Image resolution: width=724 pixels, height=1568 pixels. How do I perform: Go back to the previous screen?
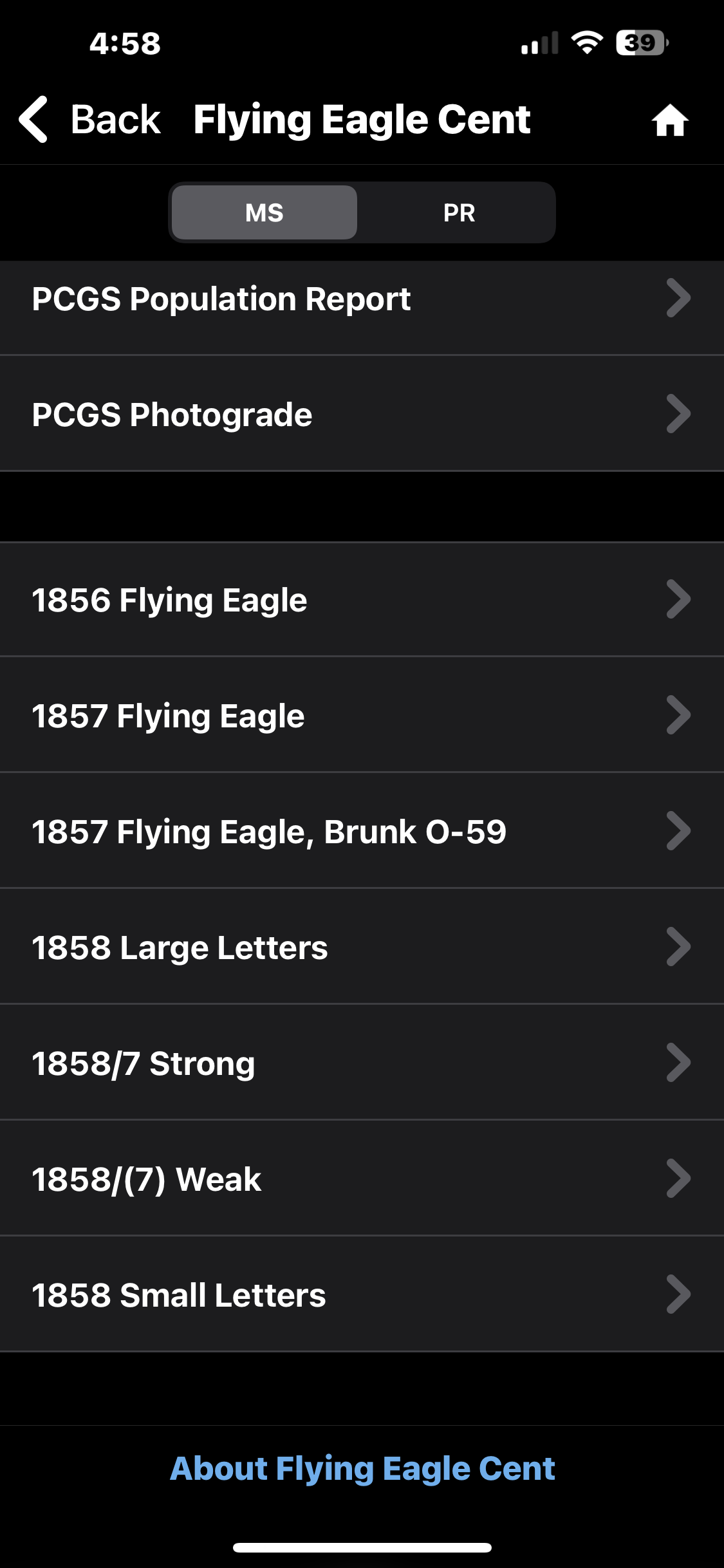click(x=90, y=120)
